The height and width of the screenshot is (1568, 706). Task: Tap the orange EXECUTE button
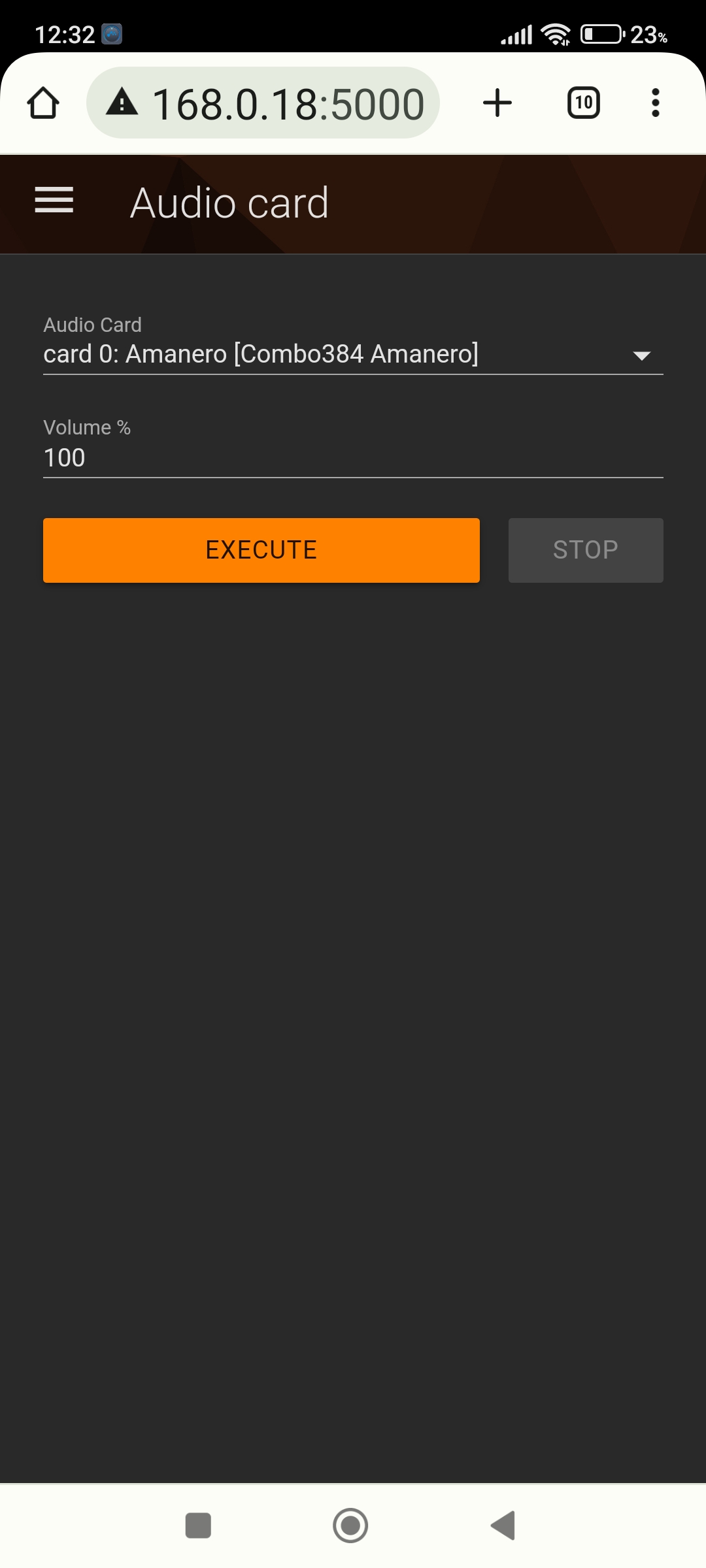coord(261,550)
